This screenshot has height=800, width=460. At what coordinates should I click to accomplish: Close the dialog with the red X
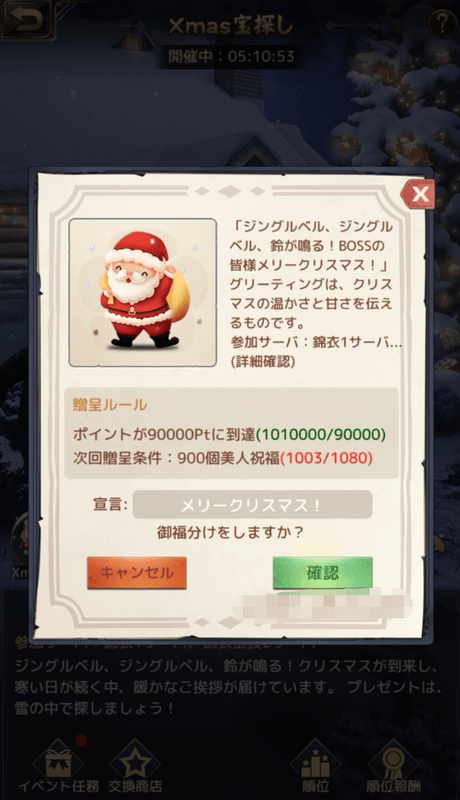coord(418,194)
